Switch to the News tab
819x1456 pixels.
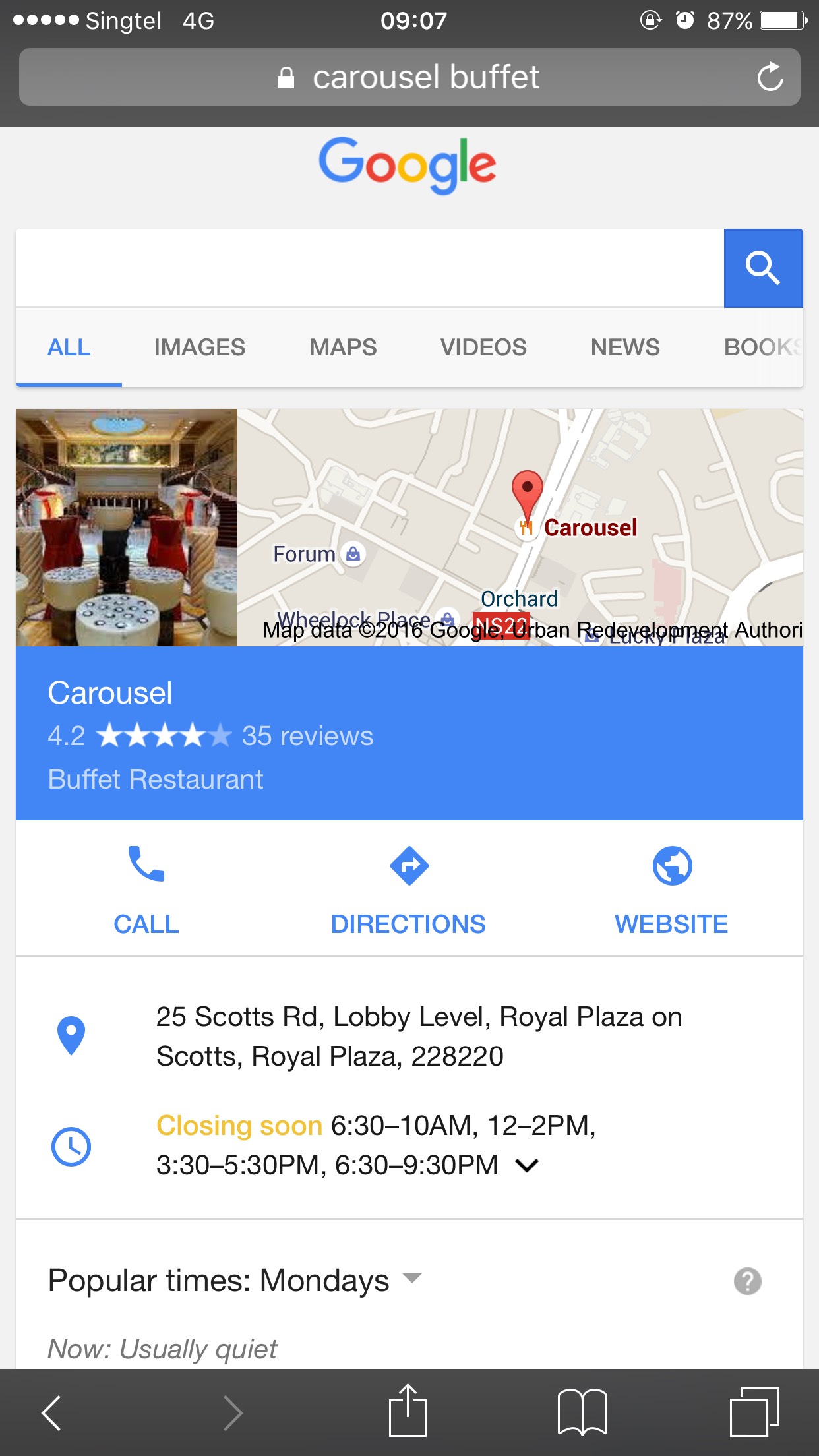pos(624,348)
